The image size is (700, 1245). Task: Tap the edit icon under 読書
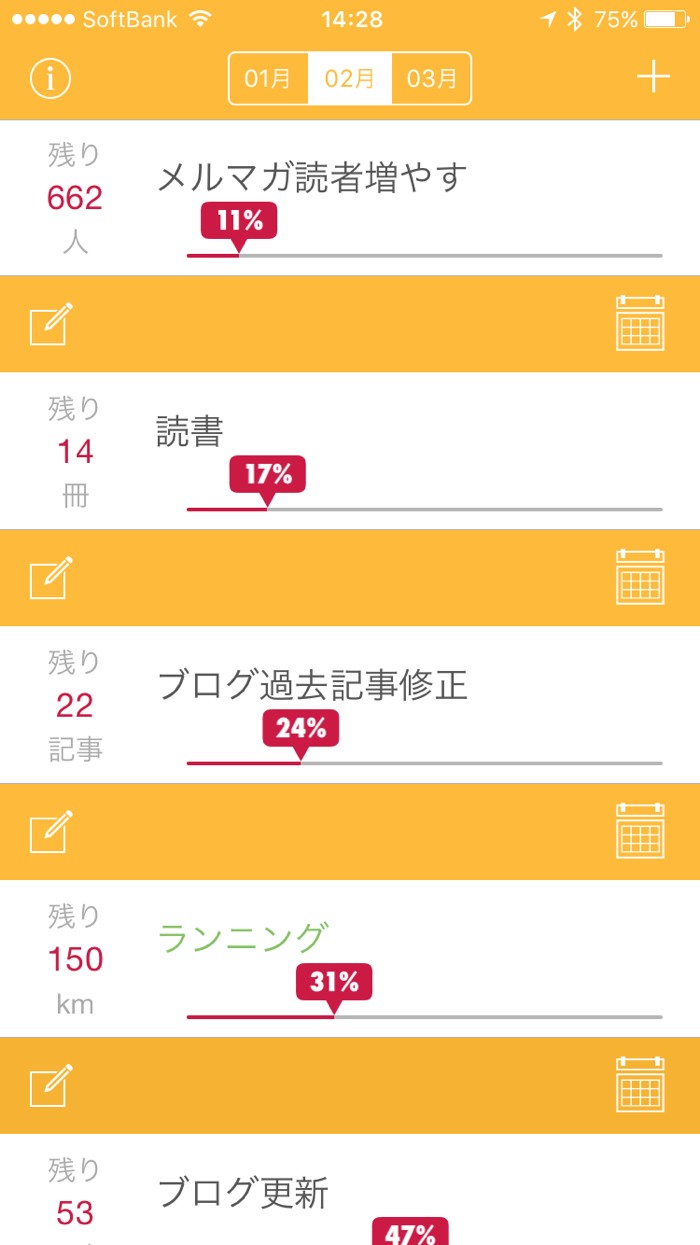[51, 578]
